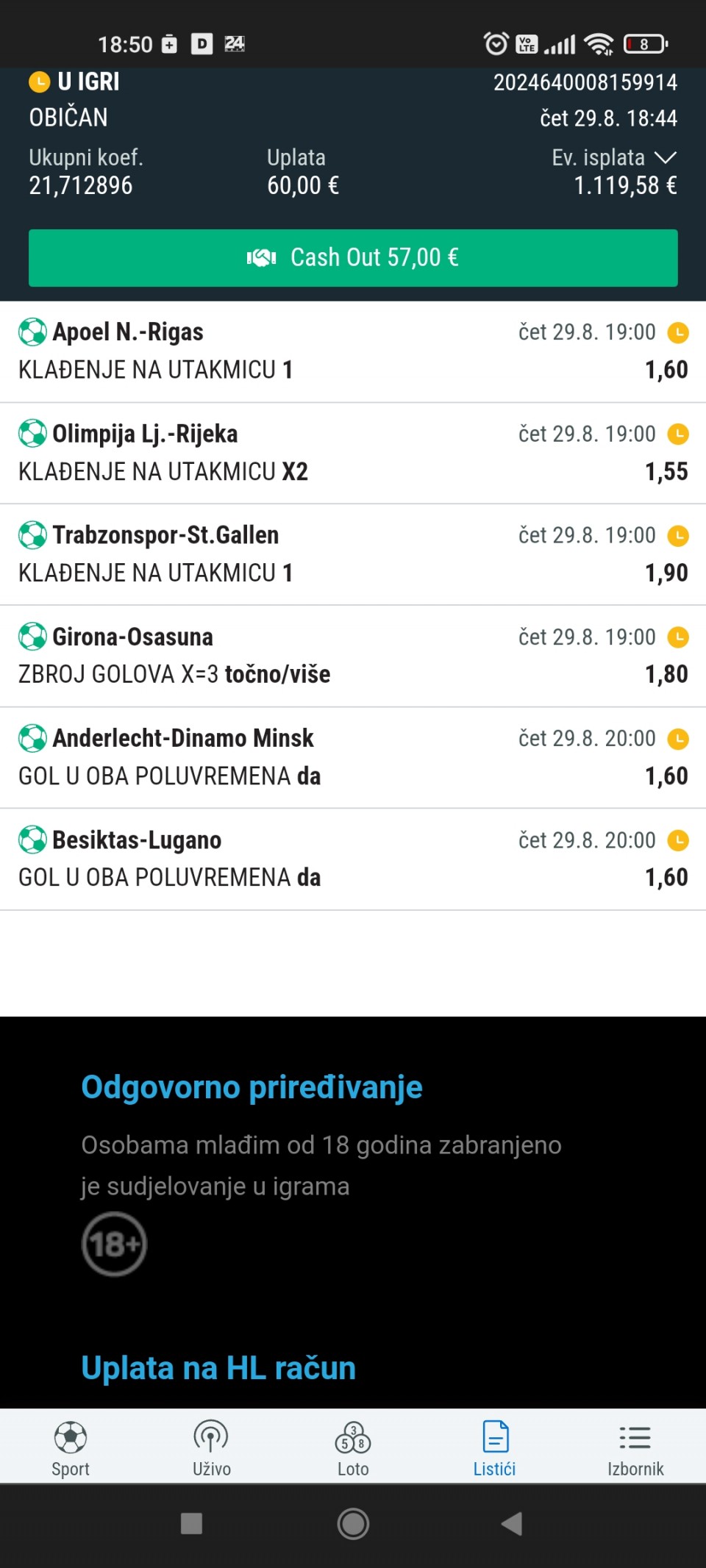The width and height of the screenshot is (706, 1568).
Task: Tap the Cash Out 57,00 € button
Action: (x=353, y=258)
